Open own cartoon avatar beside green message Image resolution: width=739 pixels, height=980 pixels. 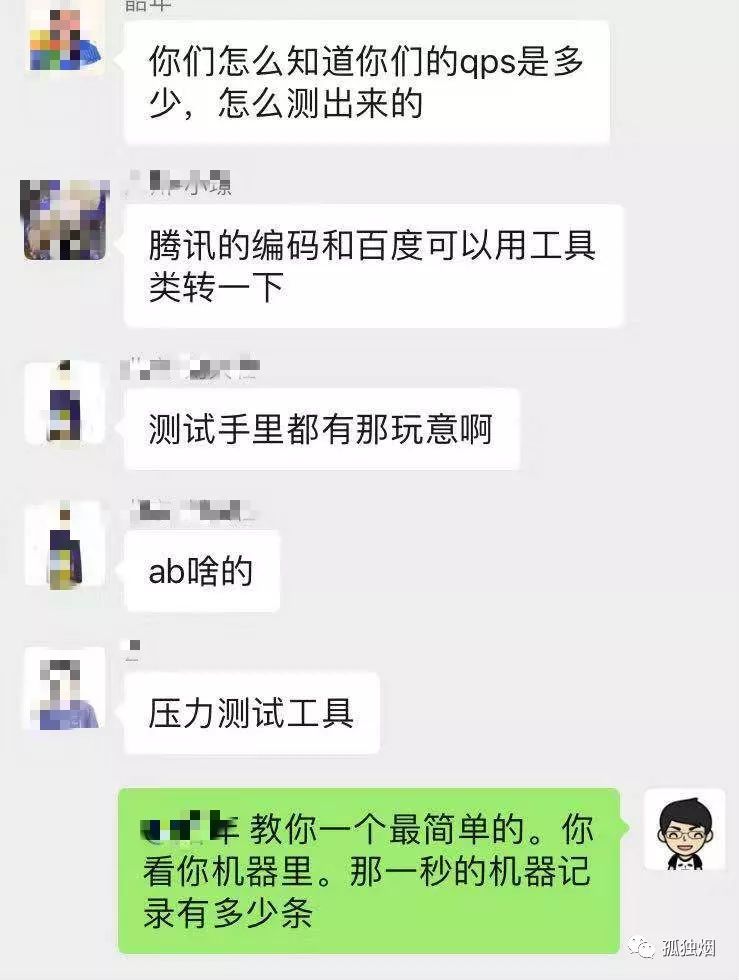click(684, 829)
